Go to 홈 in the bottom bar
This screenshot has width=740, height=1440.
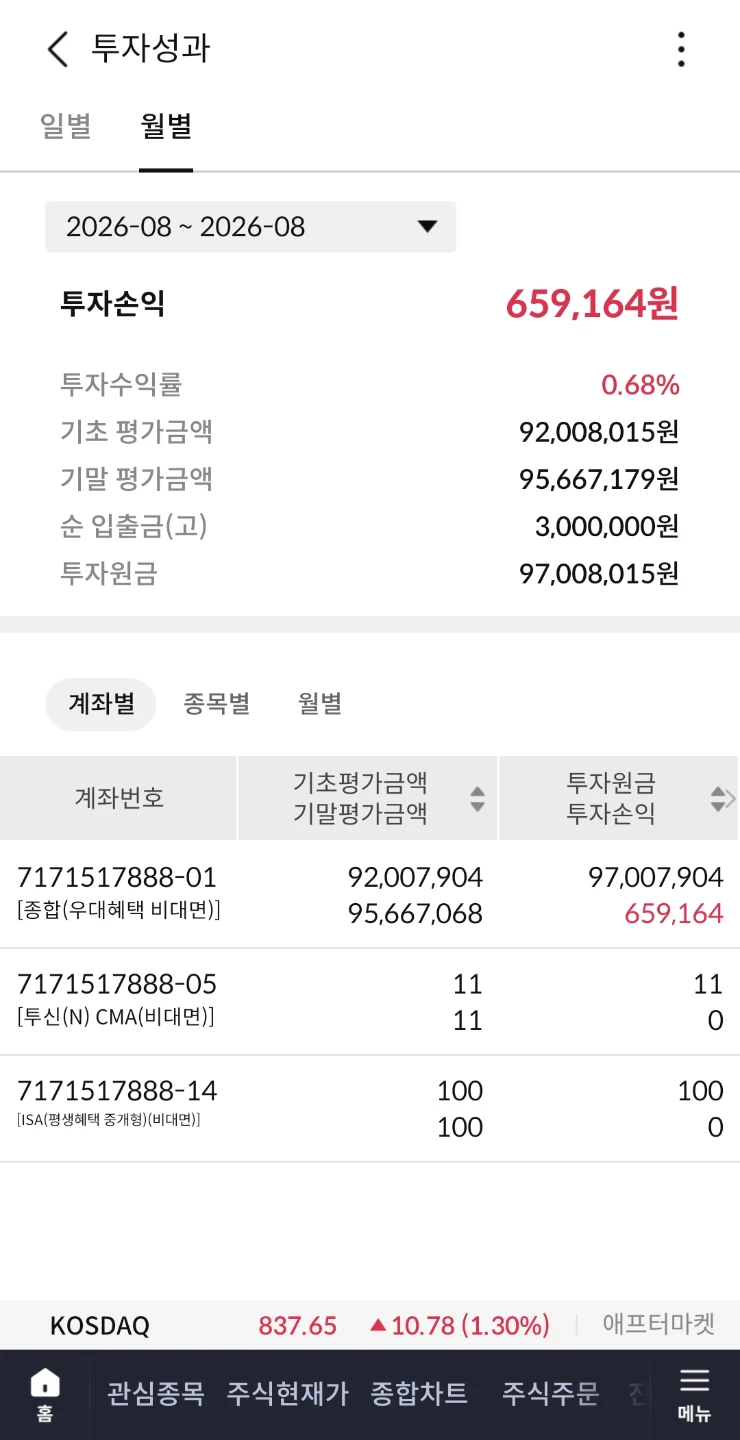(x=45, y=1395)
